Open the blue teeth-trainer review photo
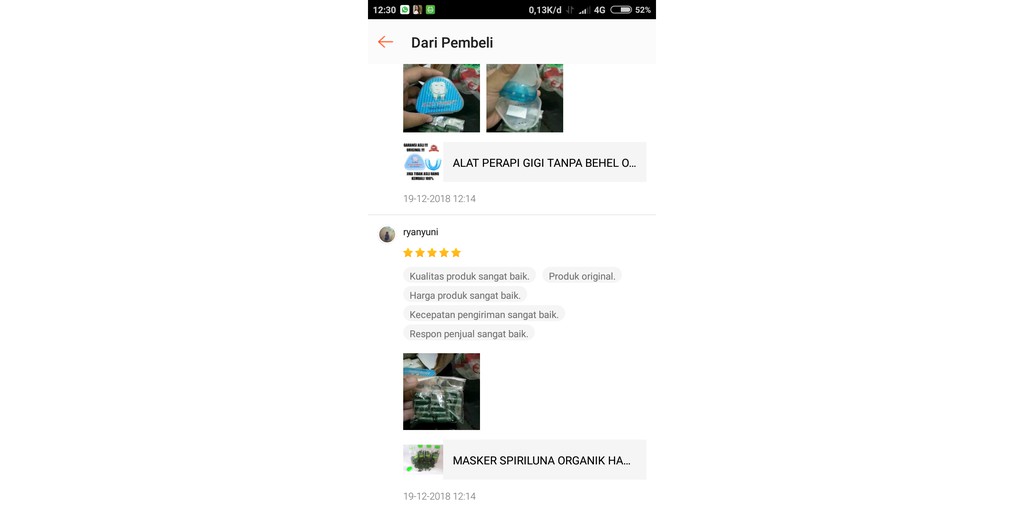1024x512 pixels. (441, 98)
